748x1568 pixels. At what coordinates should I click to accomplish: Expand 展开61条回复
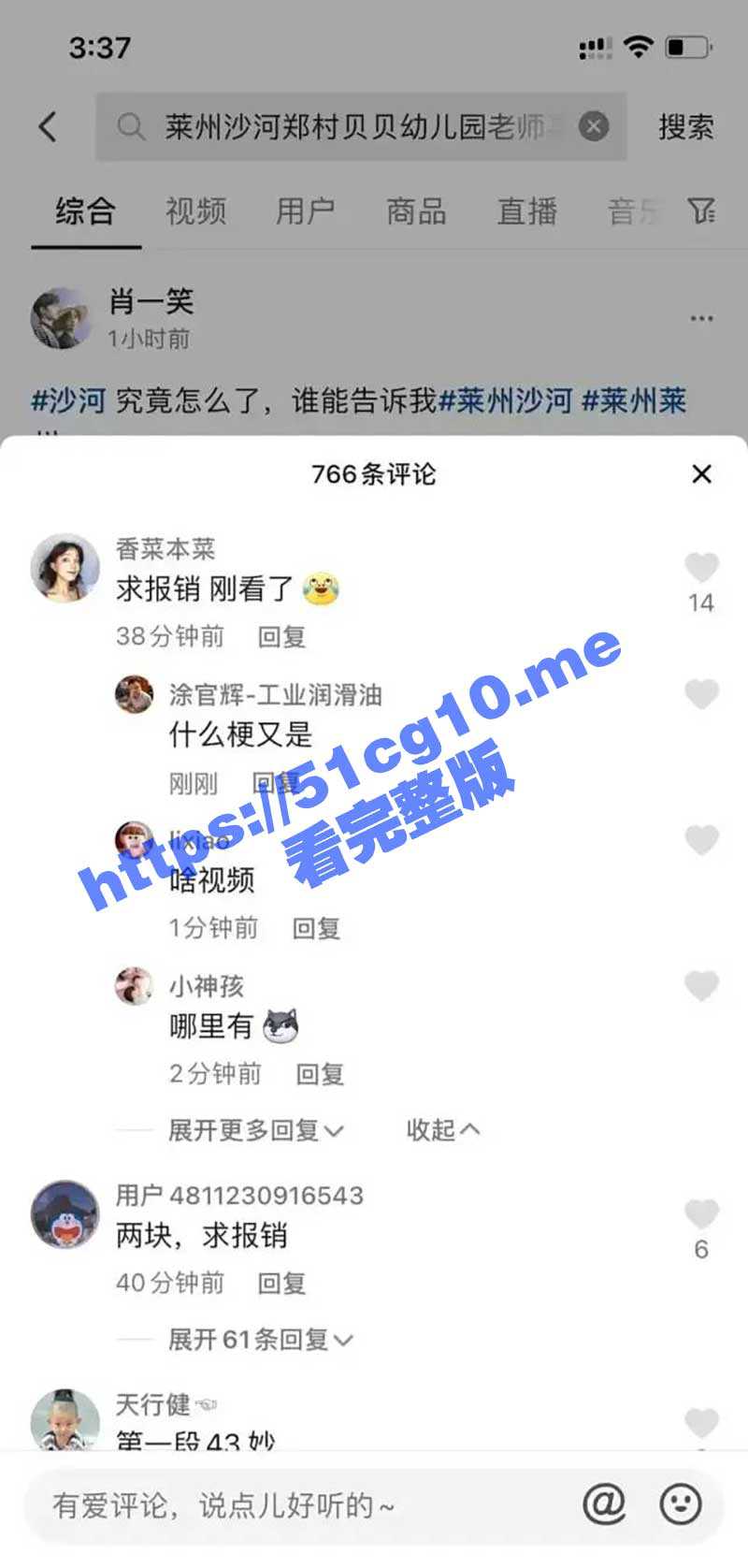pos(259,1340)
